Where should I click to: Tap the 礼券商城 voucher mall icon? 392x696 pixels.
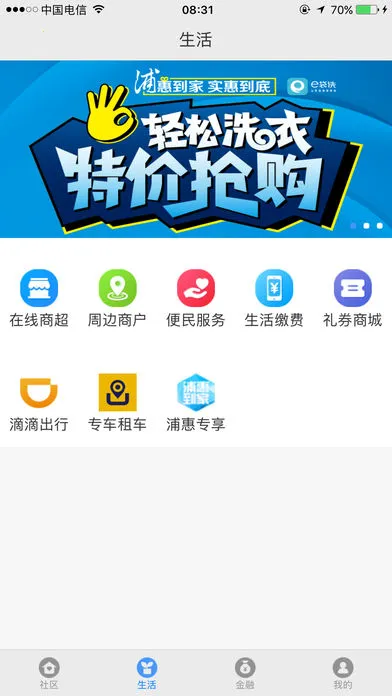pyautogui.click(x=352, y=288)
